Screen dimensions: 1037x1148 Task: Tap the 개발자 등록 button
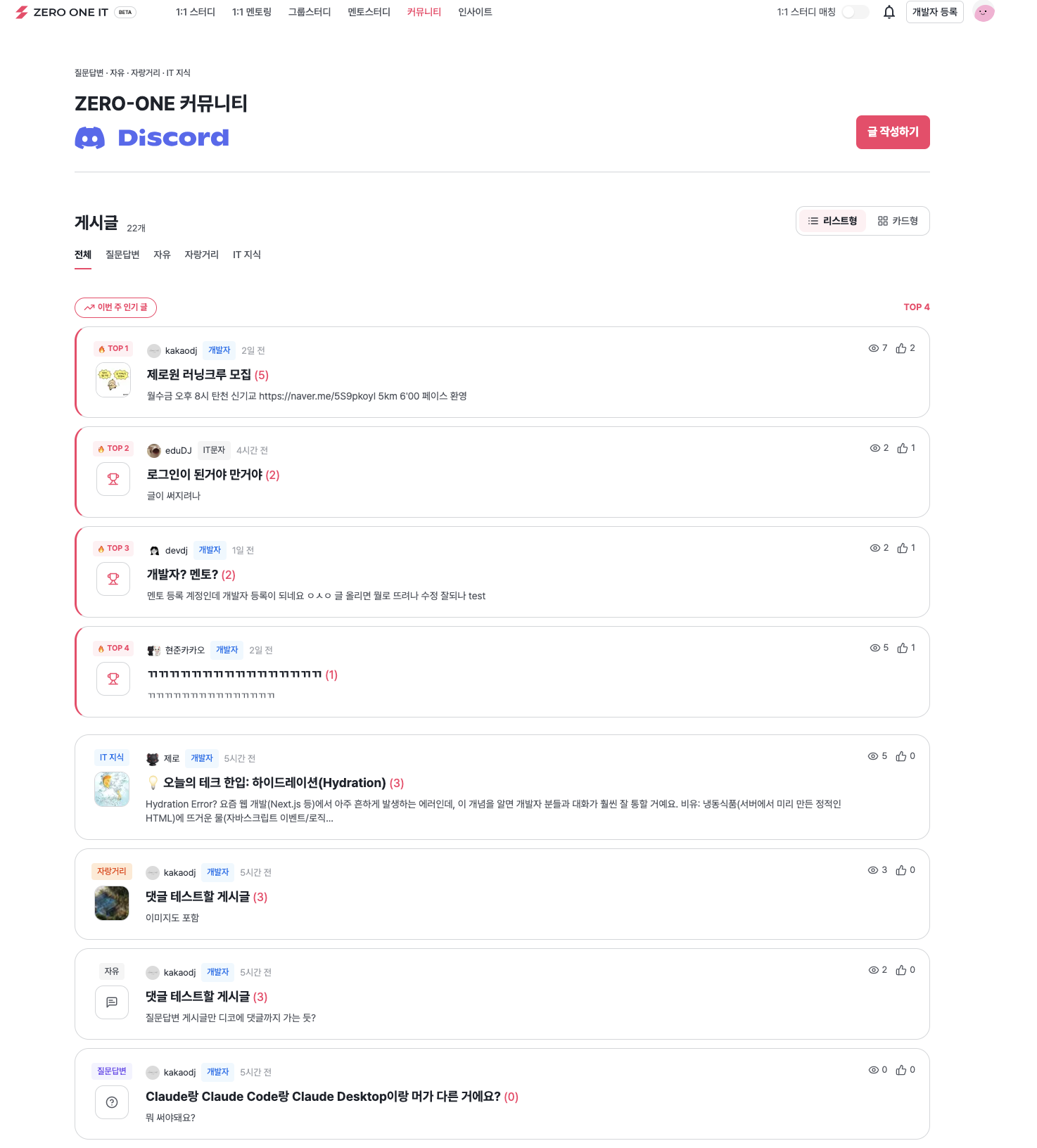pyautogui.click(x=934, y=12)
